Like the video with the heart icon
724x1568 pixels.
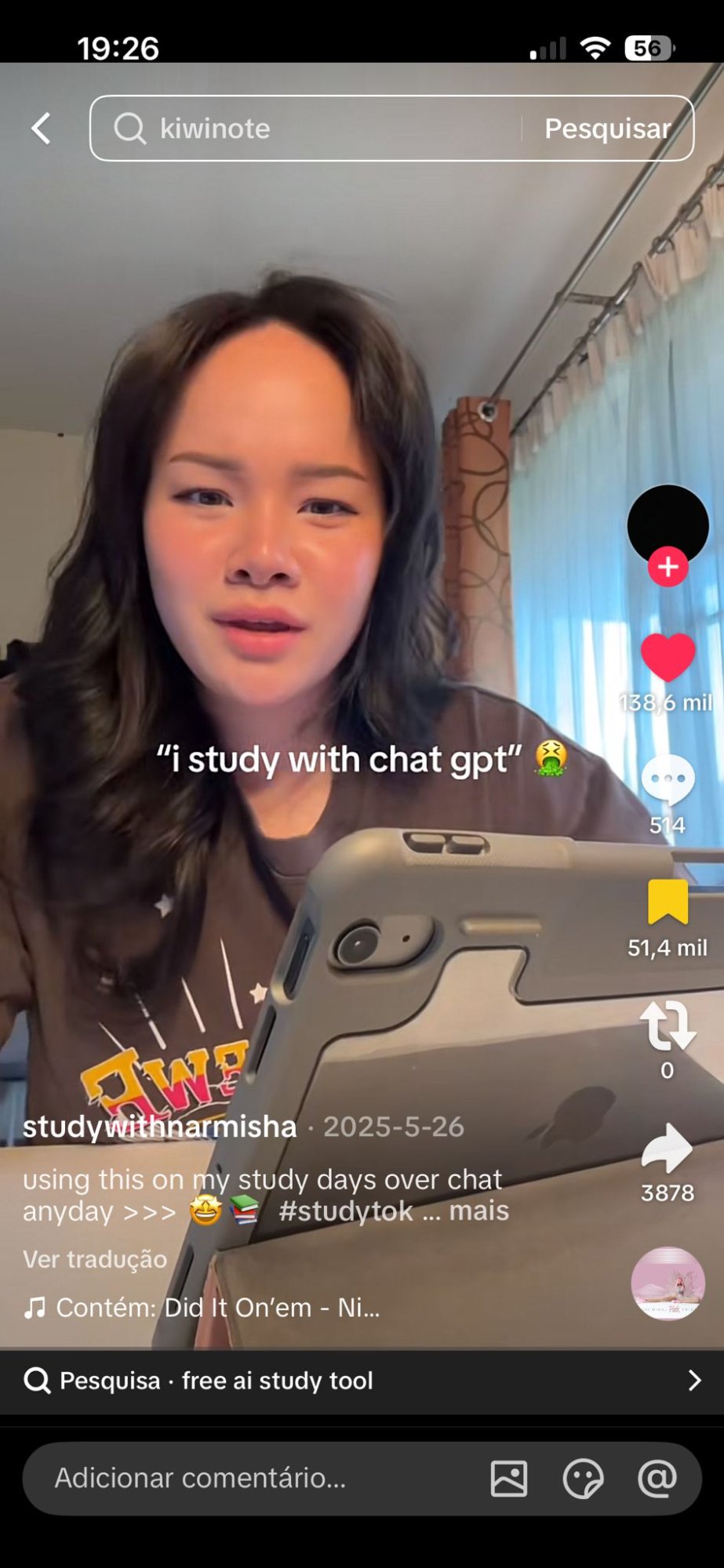(668, 657)
